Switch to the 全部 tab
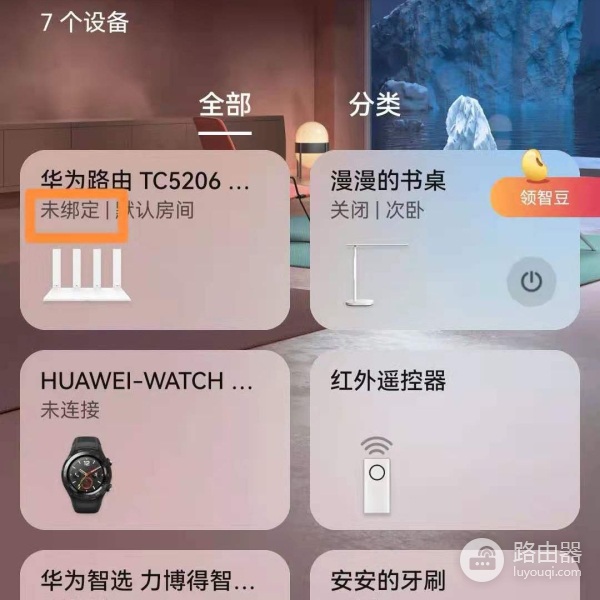Screen dimensions: 600x600 [224, 104]
